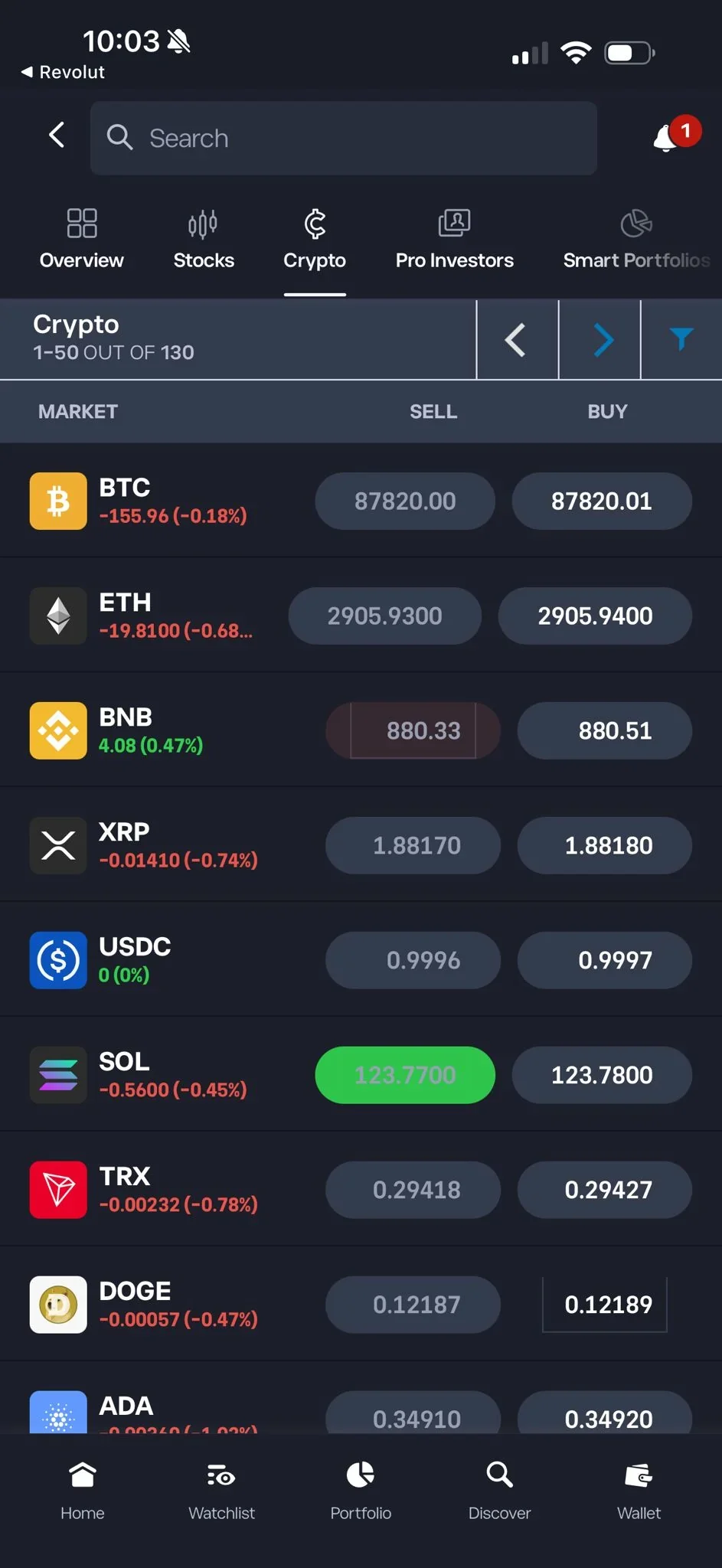This screenshot has width=722, height=1568.
Task: Tap ETH sell price 2905.9300
Action: [x=384, y=616]
